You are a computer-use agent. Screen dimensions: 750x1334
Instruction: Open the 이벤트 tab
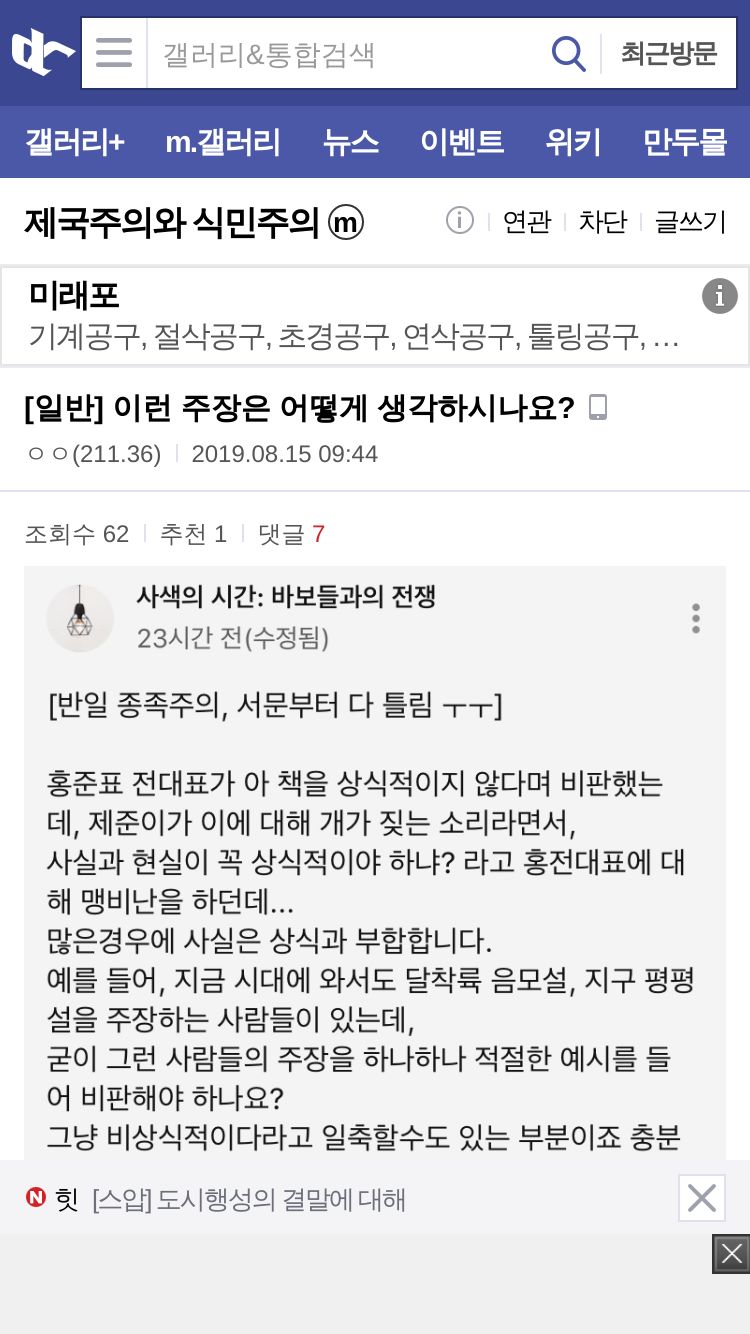[x=462, y=142]
